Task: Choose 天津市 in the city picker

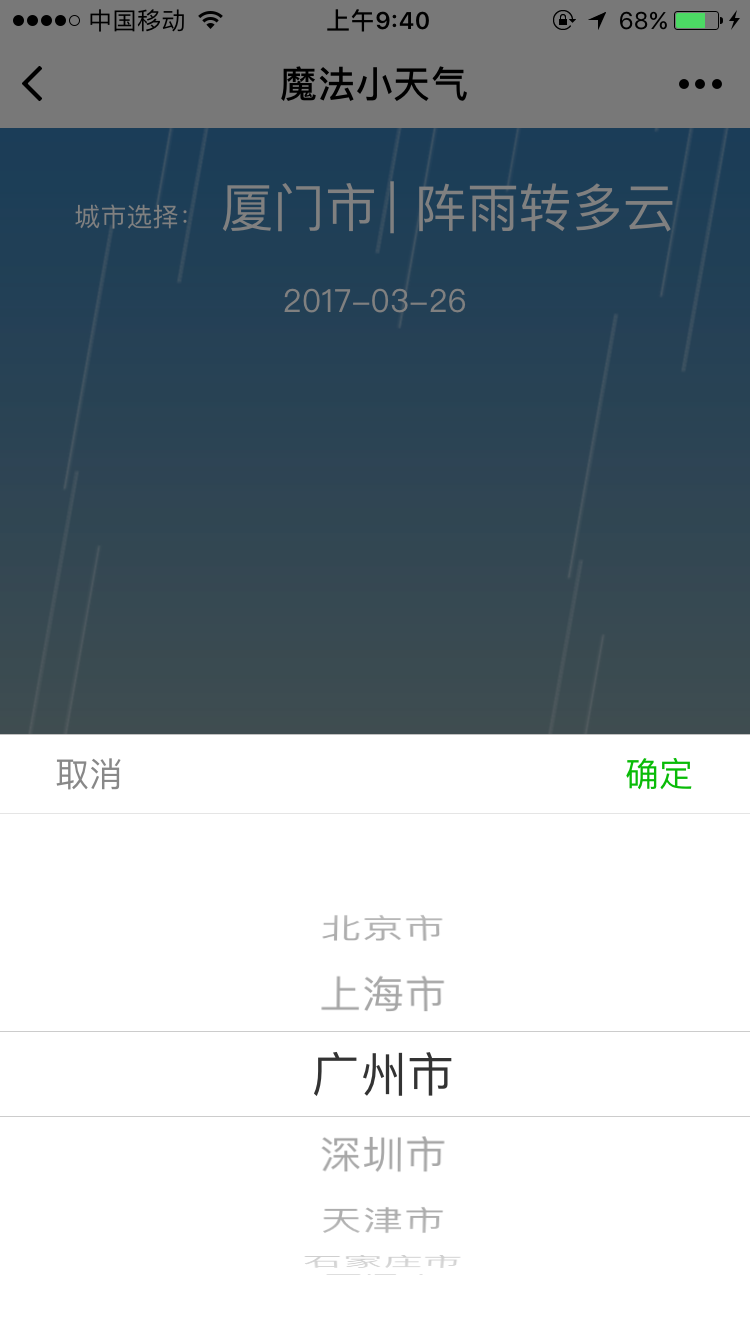Action: tap(382, 1219)
